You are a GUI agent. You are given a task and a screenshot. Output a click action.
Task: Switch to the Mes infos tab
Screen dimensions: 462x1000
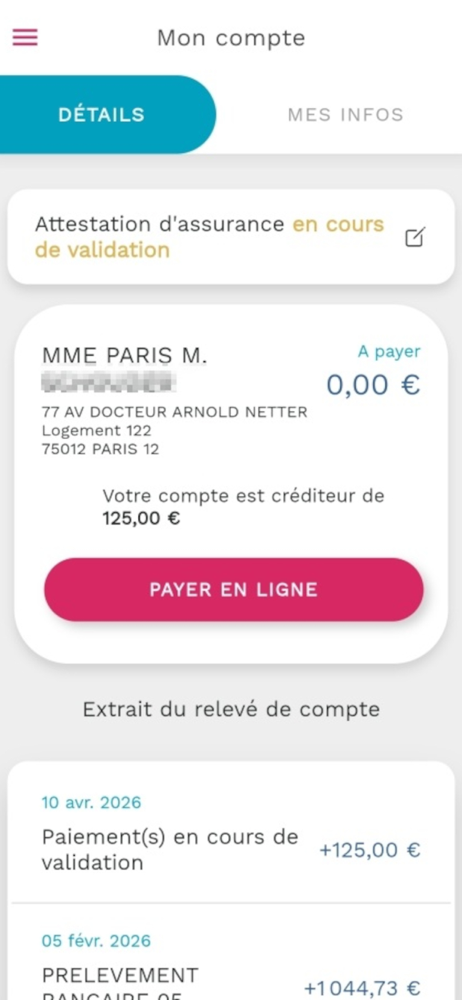[345, 115]
